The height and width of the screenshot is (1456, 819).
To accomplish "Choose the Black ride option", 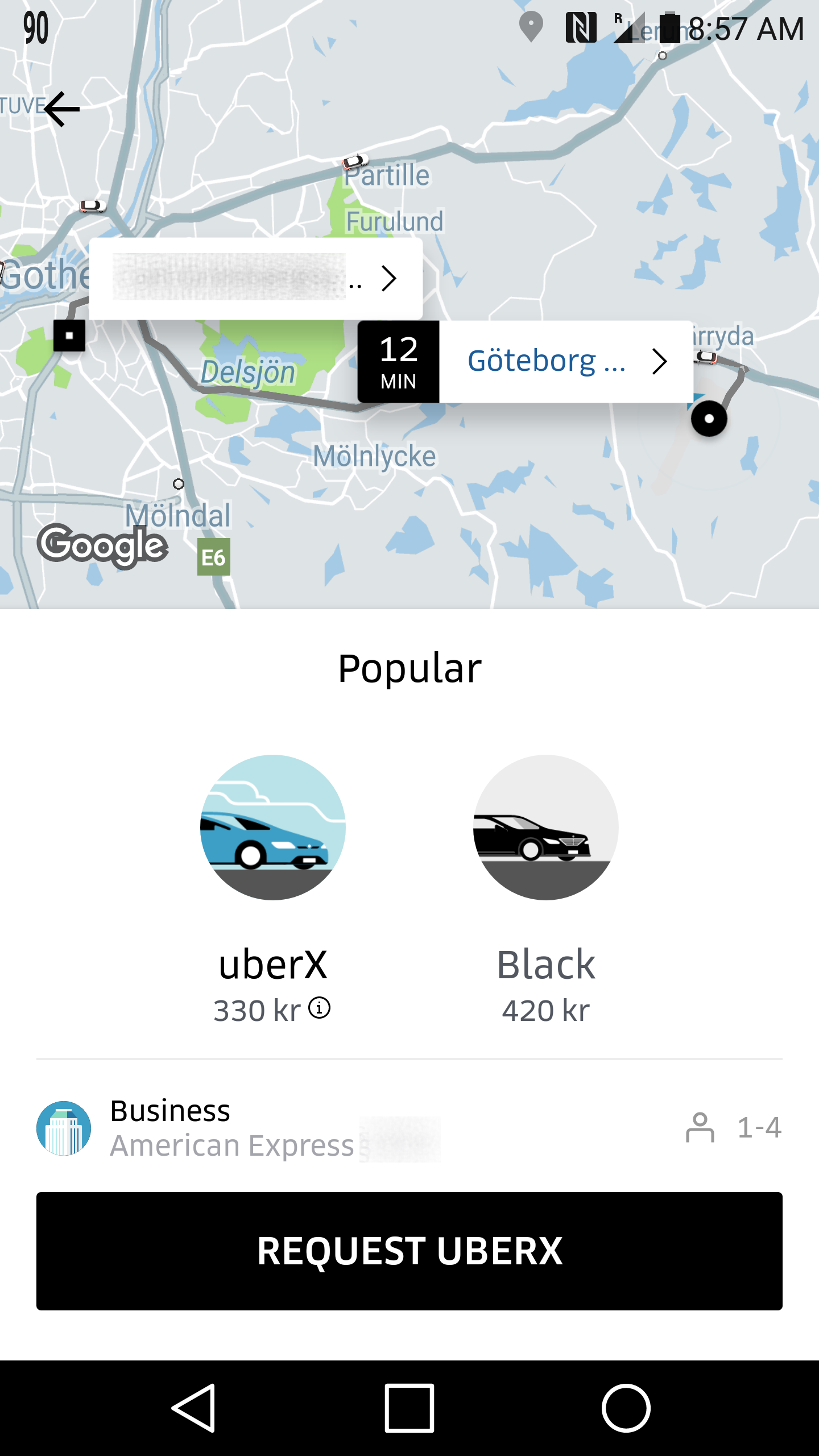I will [x=546, y=828].
